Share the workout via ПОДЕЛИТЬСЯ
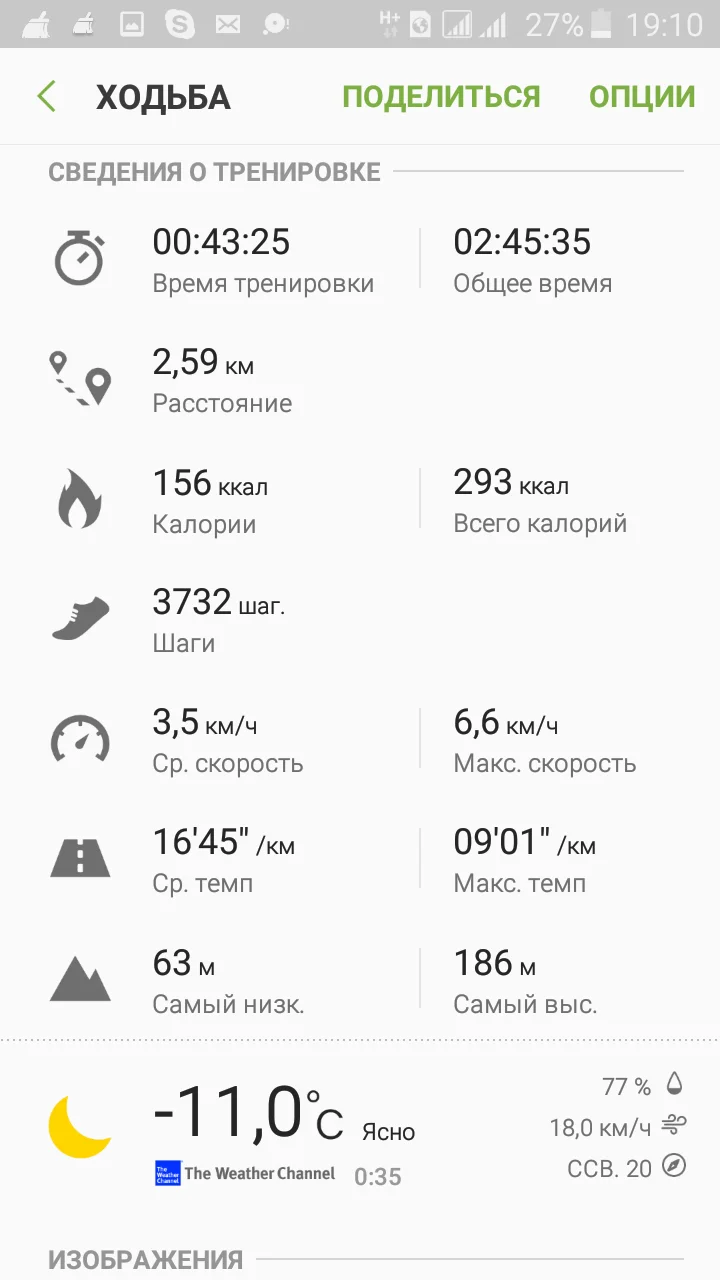 click(441, 97)
